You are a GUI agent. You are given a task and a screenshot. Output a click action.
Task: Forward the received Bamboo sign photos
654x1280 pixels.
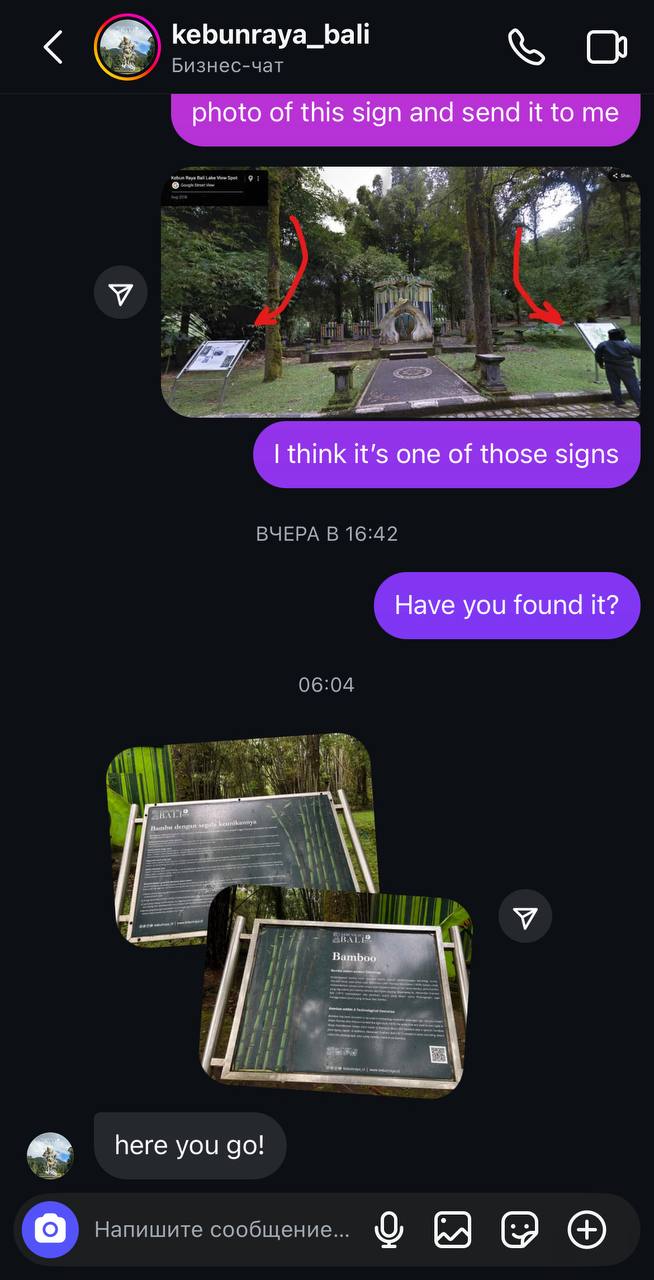click(x=525, y=916)
